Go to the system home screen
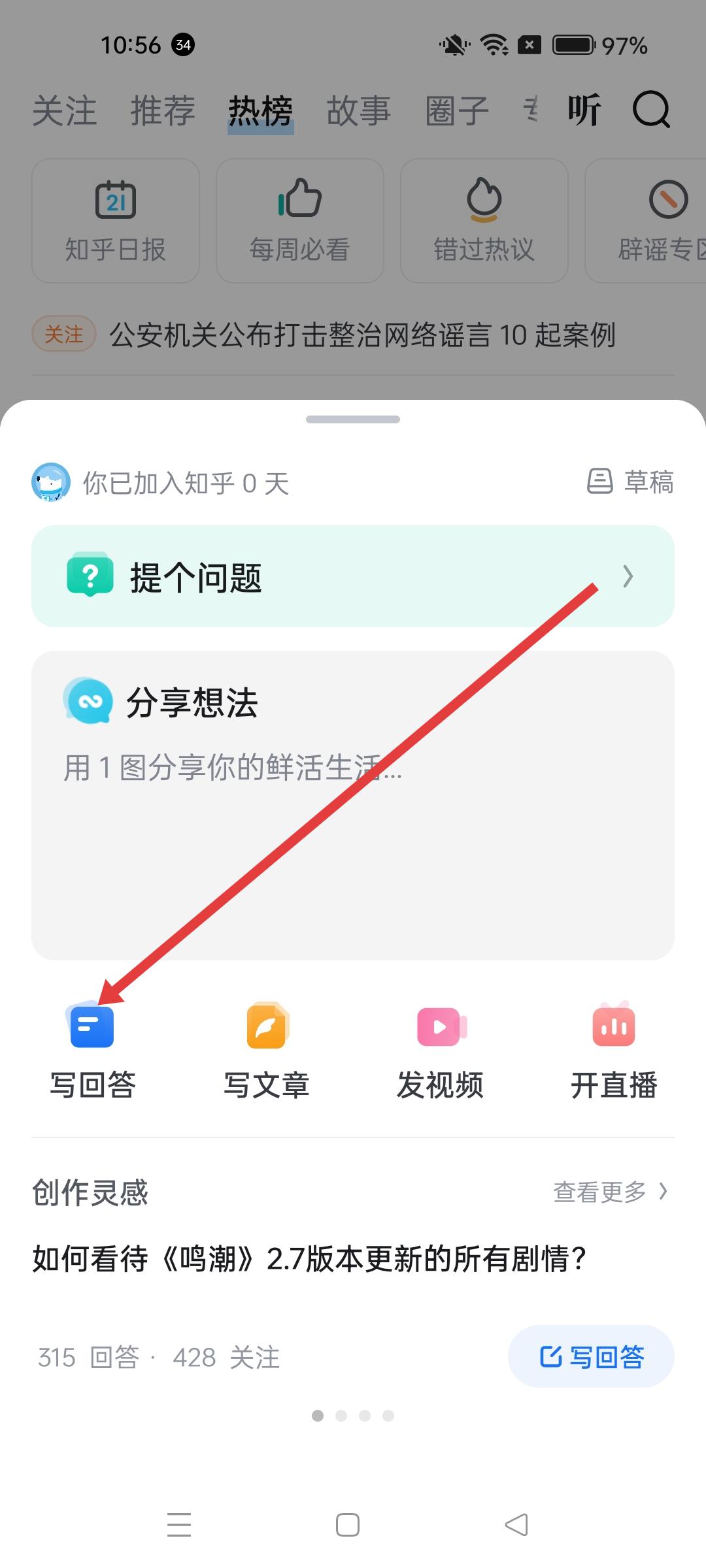 pos(348,1525)
